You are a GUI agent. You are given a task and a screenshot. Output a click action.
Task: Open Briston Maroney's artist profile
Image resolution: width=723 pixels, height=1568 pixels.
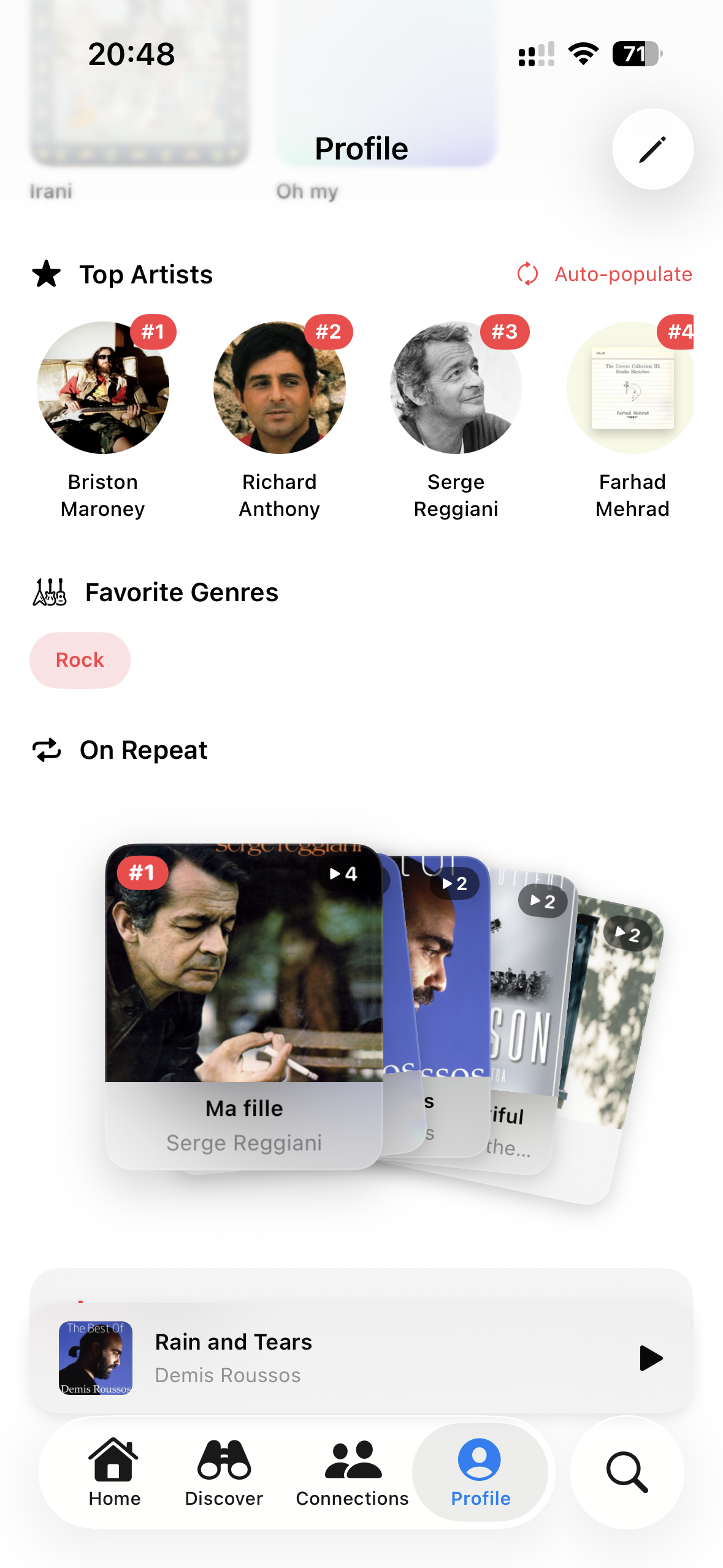[102, 386]
